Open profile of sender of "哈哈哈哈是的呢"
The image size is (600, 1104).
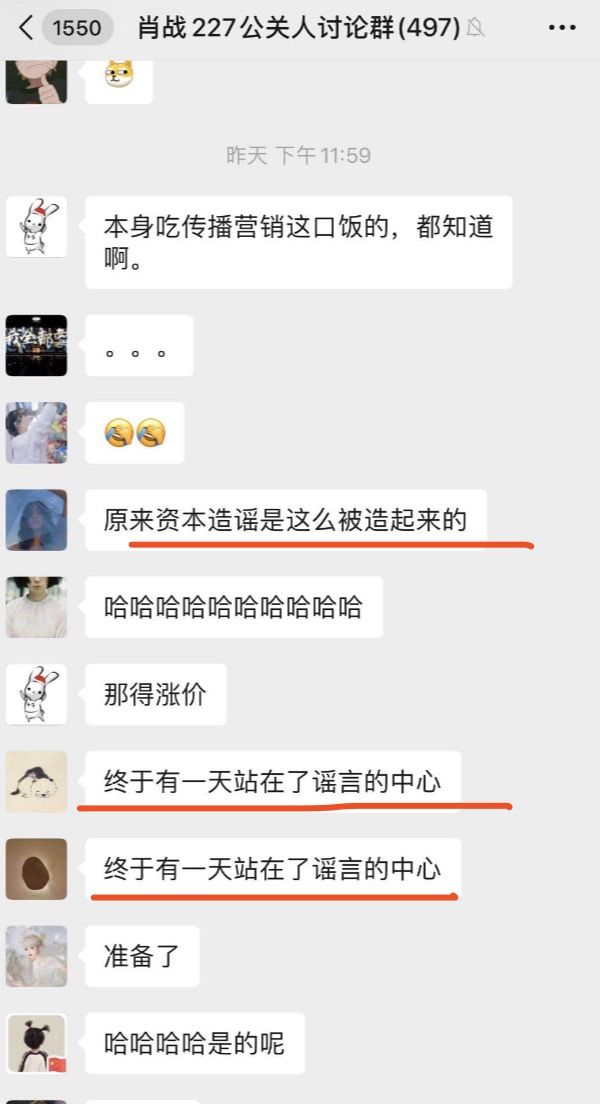36,1043
